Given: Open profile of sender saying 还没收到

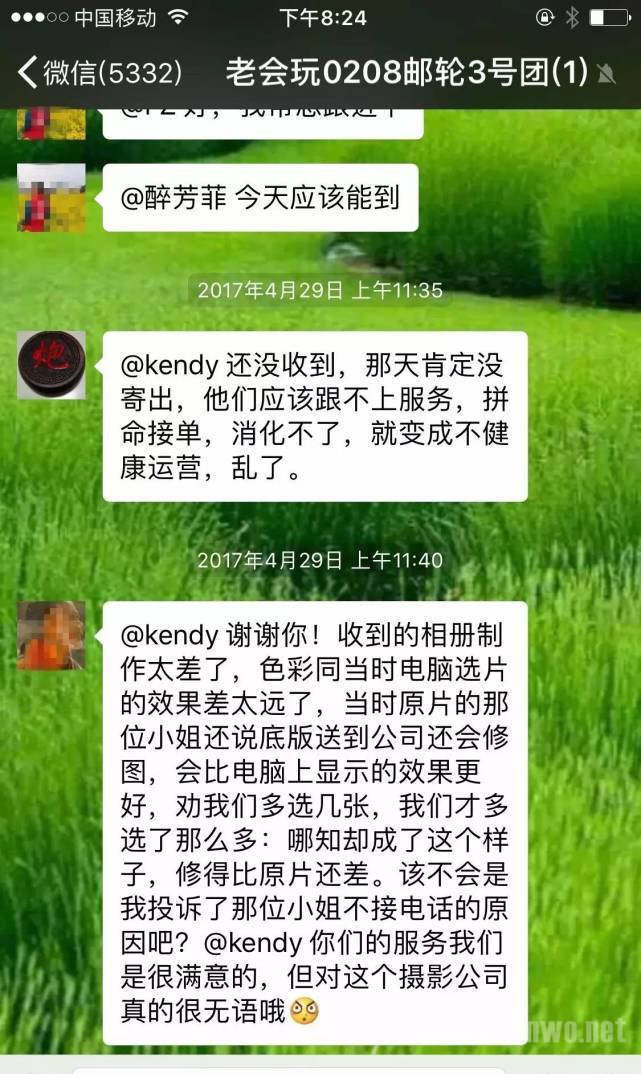Looking at the screenshot, I should [51, 365].
